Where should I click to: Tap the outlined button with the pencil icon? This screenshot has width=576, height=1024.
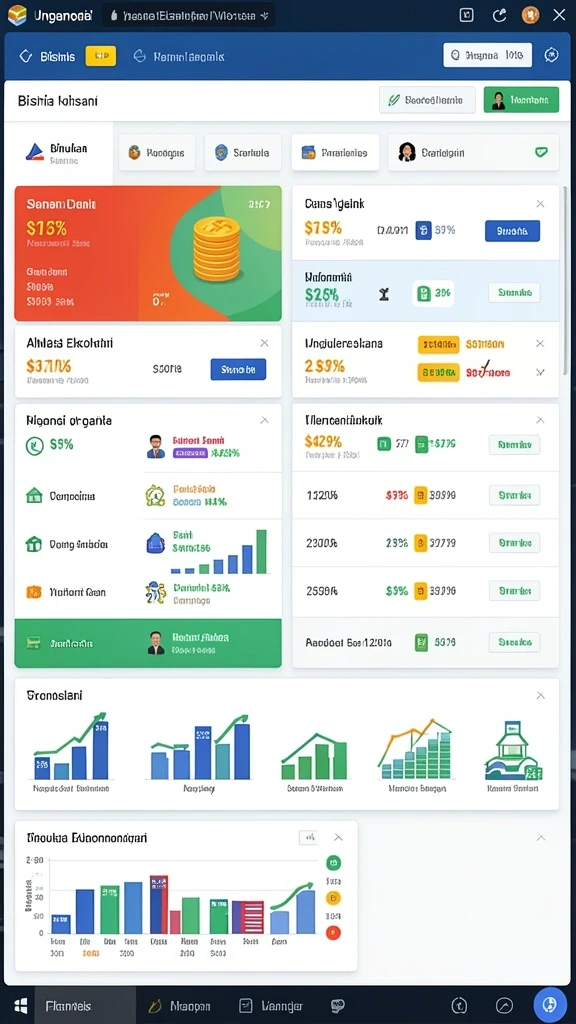pyautogui.click(x=427, y=100)
